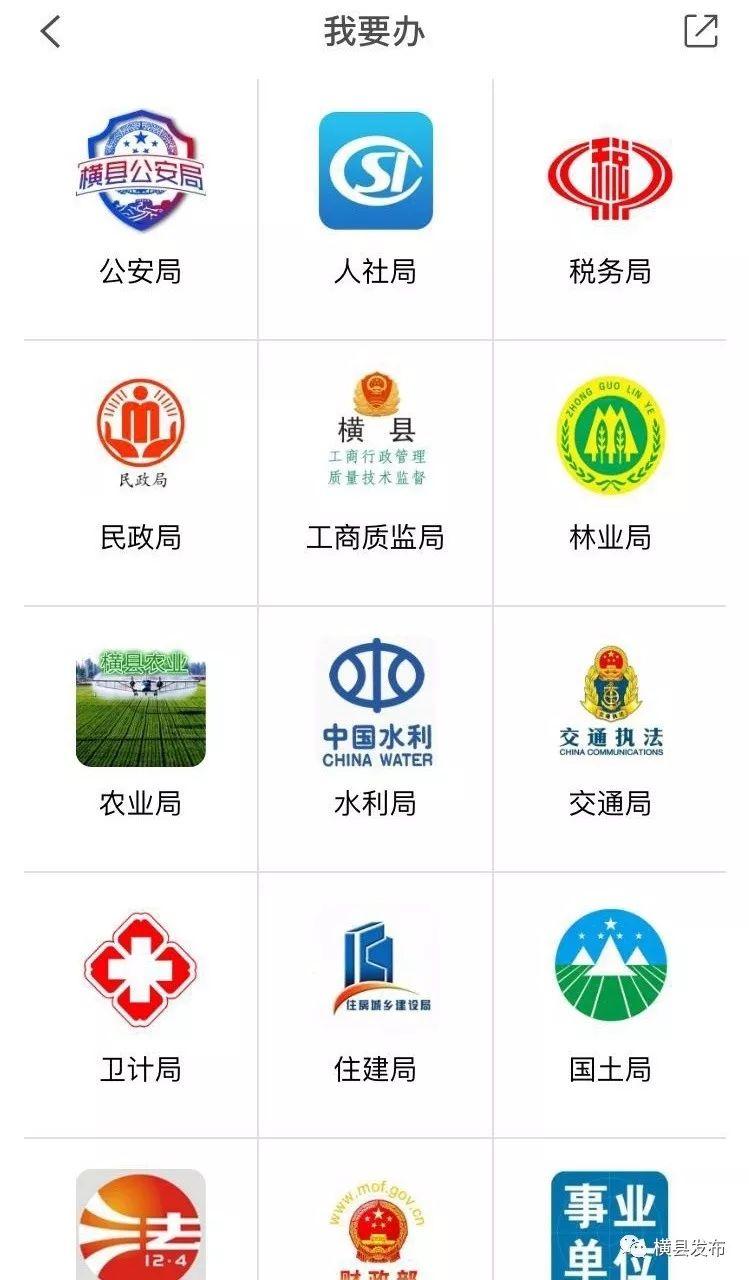Screen dimensions: 749x1280
Task: Select 林业局 from the grid
Action: tap(610, 473)
